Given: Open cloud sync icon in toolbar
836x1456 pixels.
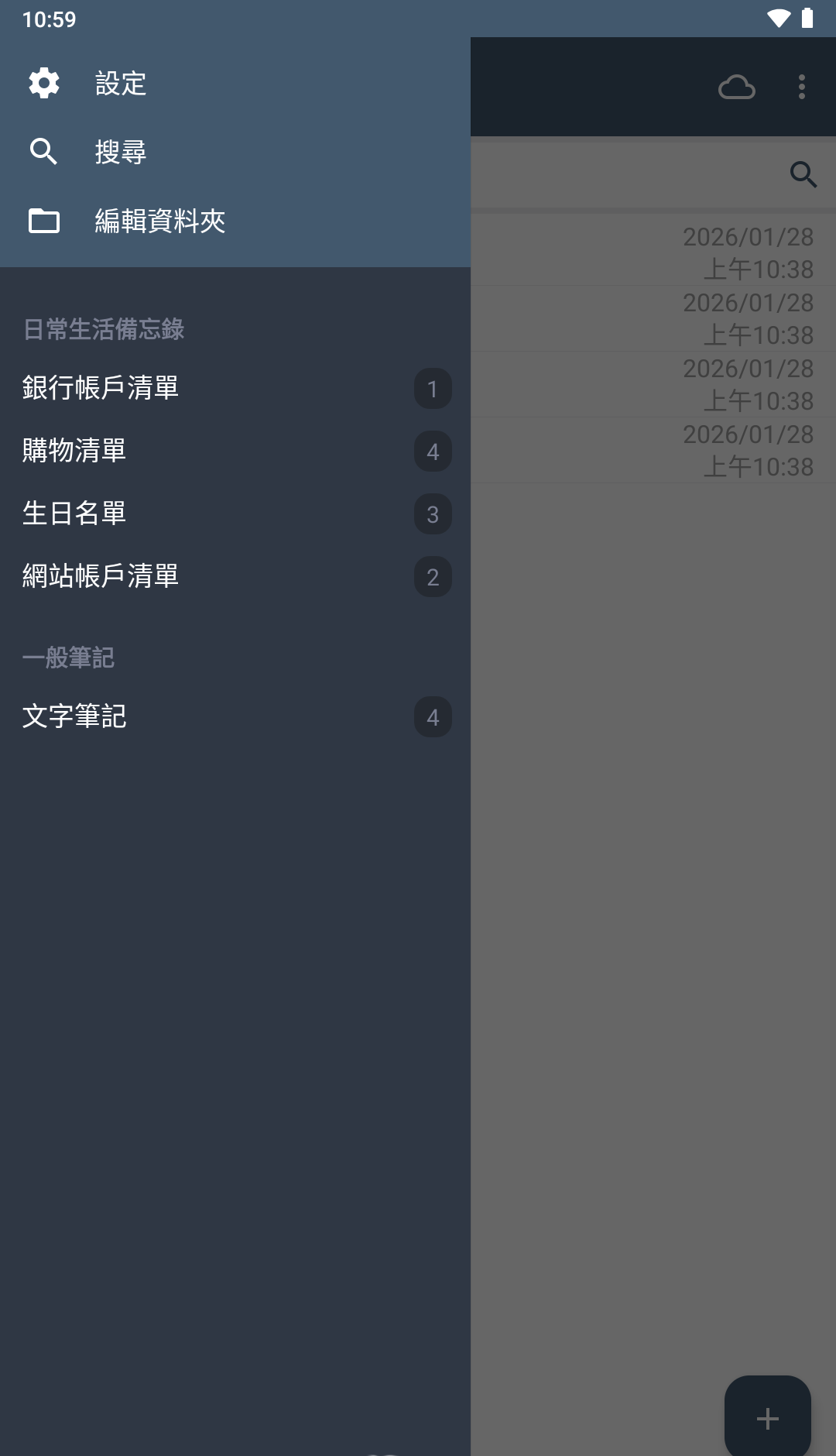Looking at the screenshot, I should tap(737, 88).
